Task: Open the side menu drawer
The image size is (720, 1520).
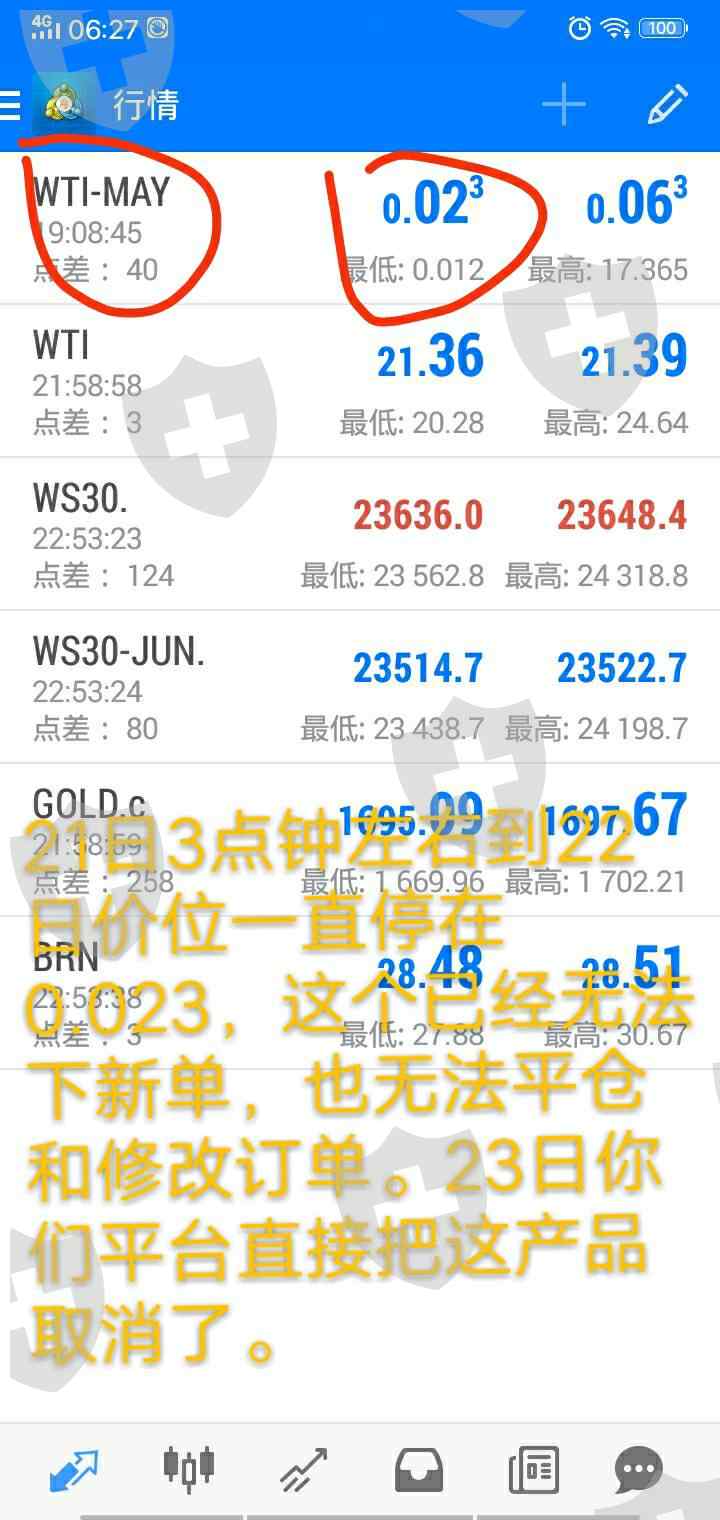Action: point(12,105)
